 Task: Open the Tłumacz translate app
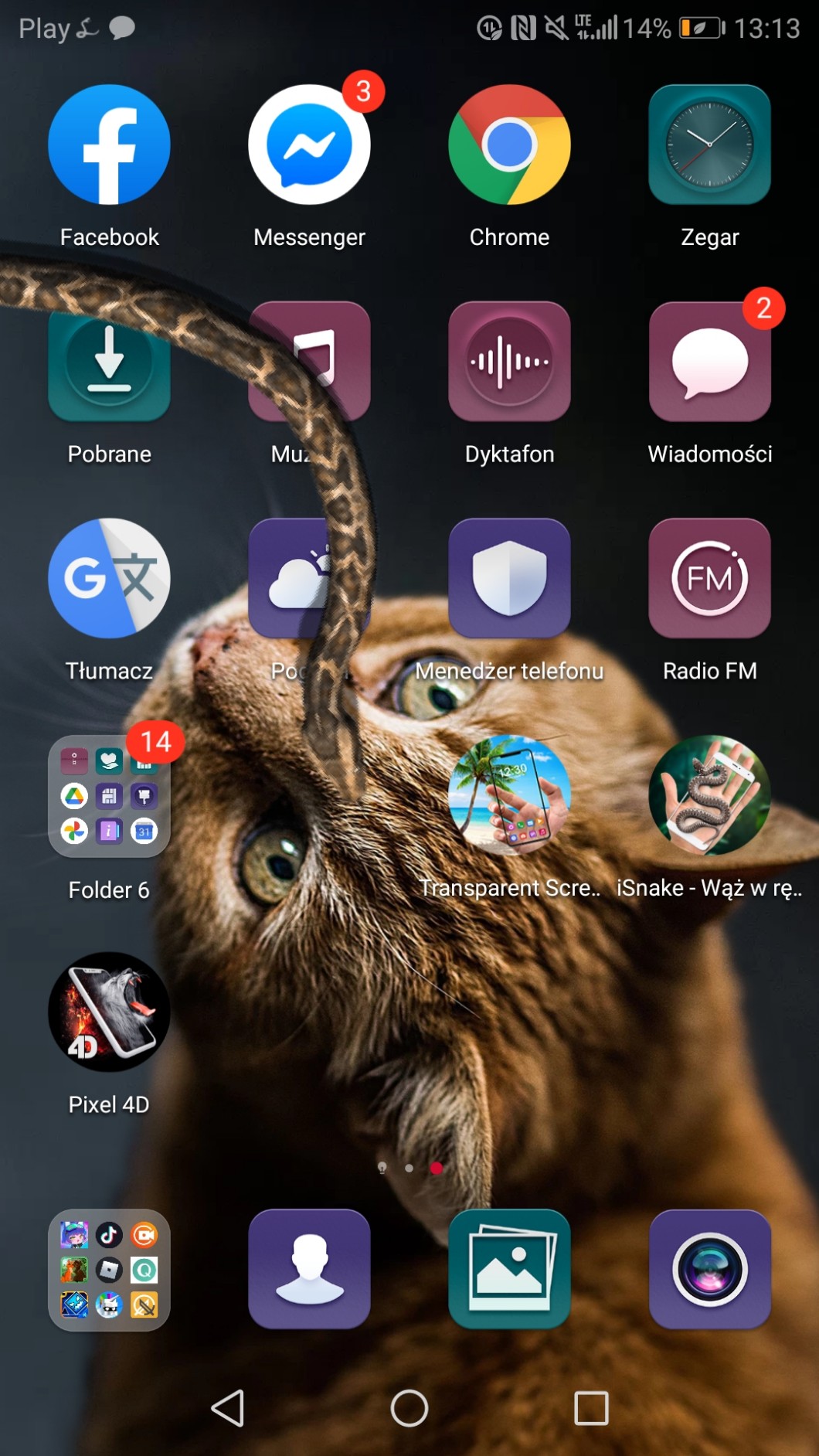[109, 578]
